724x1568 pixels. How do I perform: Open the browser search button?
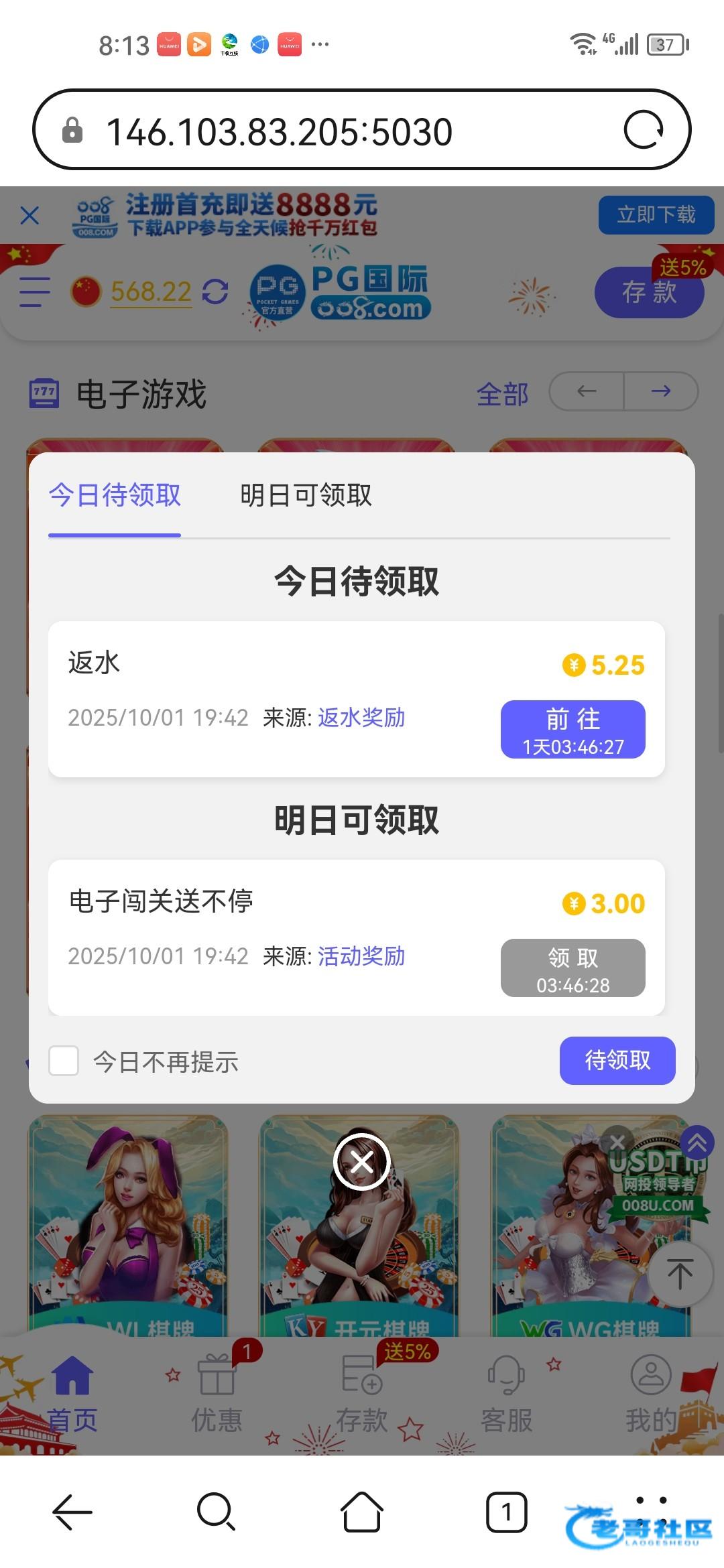coord(216,1512)
